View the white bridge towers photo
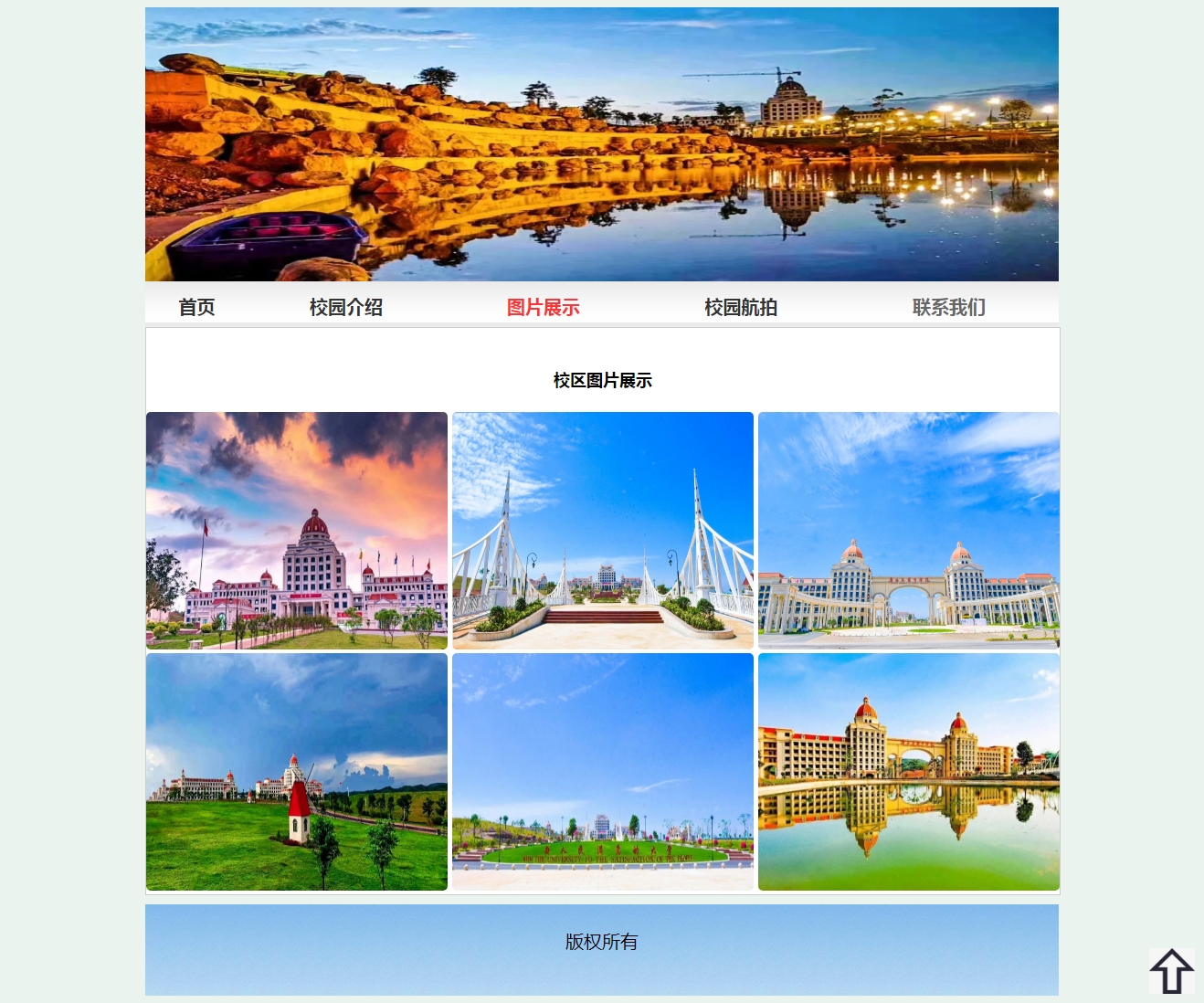1204x1003 pixels. [x=603, y=530]
